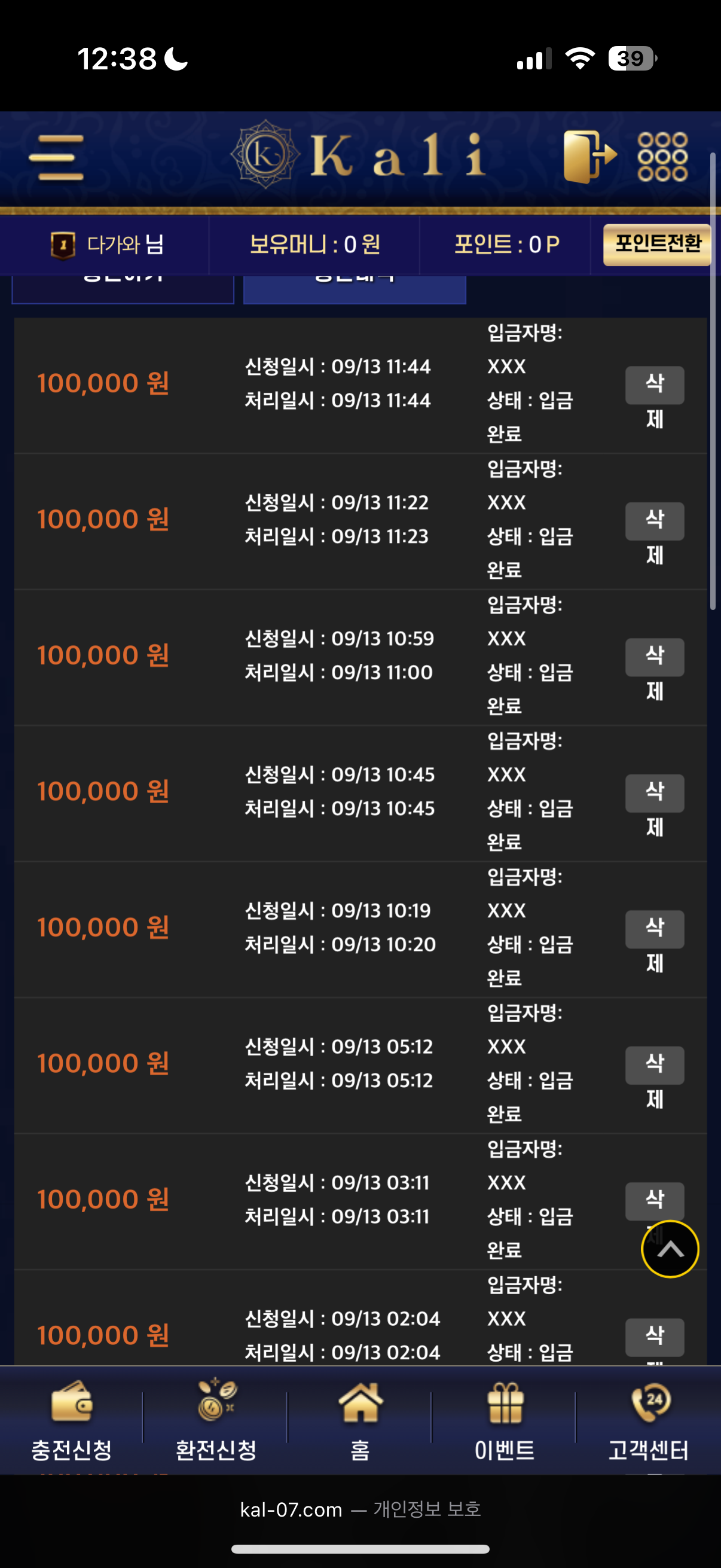Open the nine-circle grid menu
721x1568 pixels.
(x=662, y=157)
